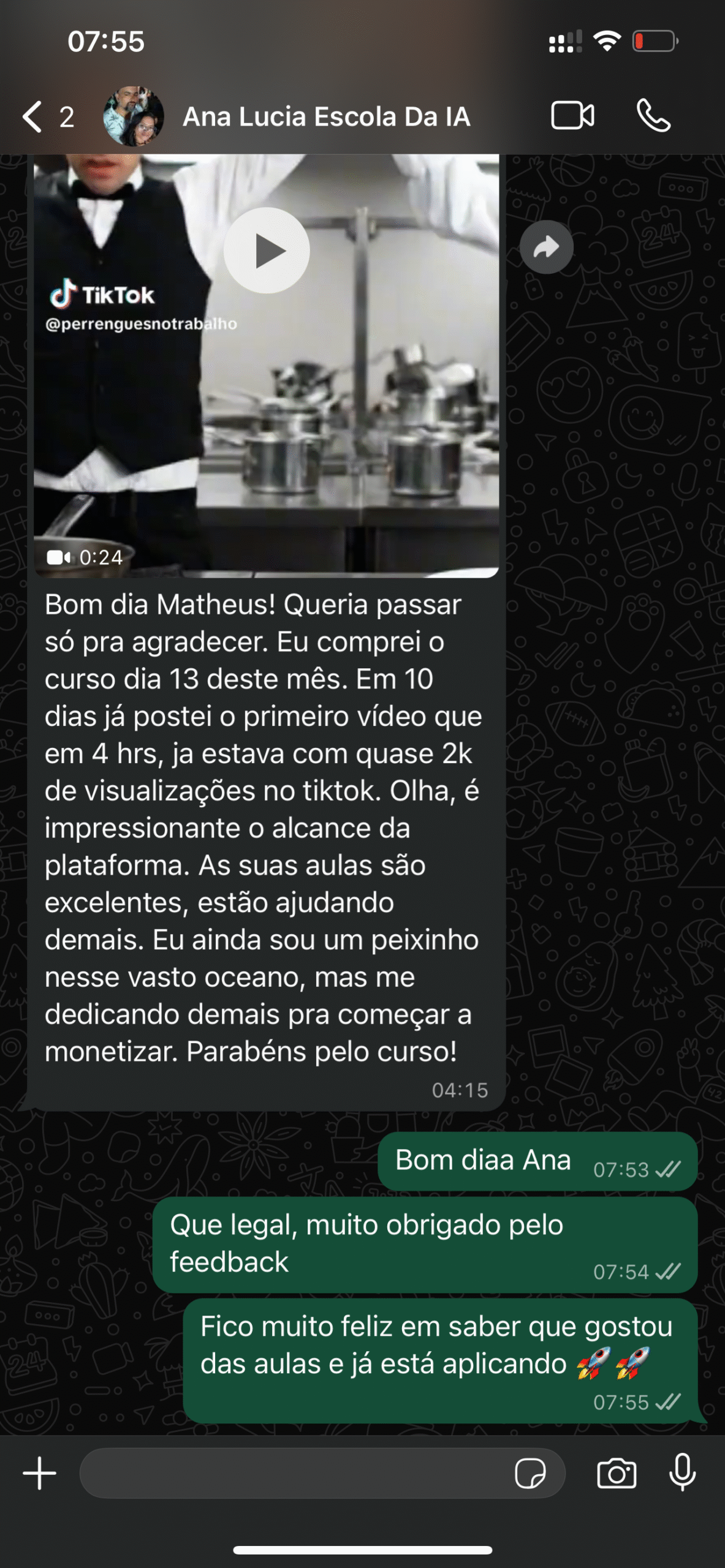Forward the video message
The width and height of the screenshot is (725, 1568).
546,247
